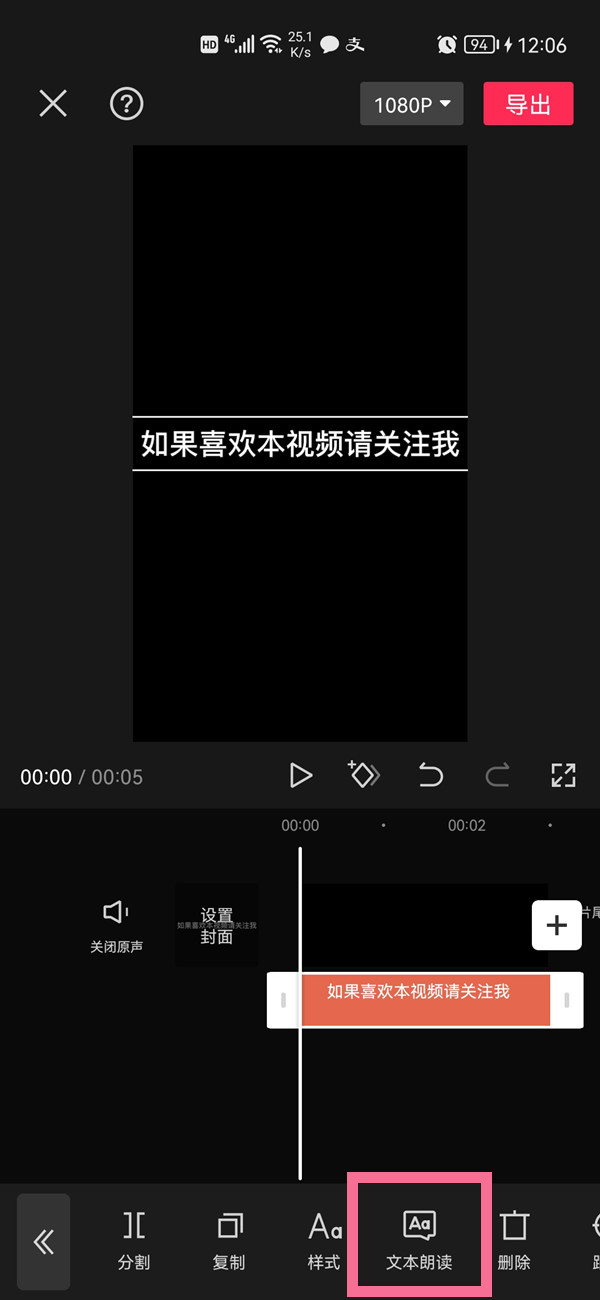Duplicate the text with 复制
The width and height of the screenshot is (600, 1300).
tap(229, 1241)
